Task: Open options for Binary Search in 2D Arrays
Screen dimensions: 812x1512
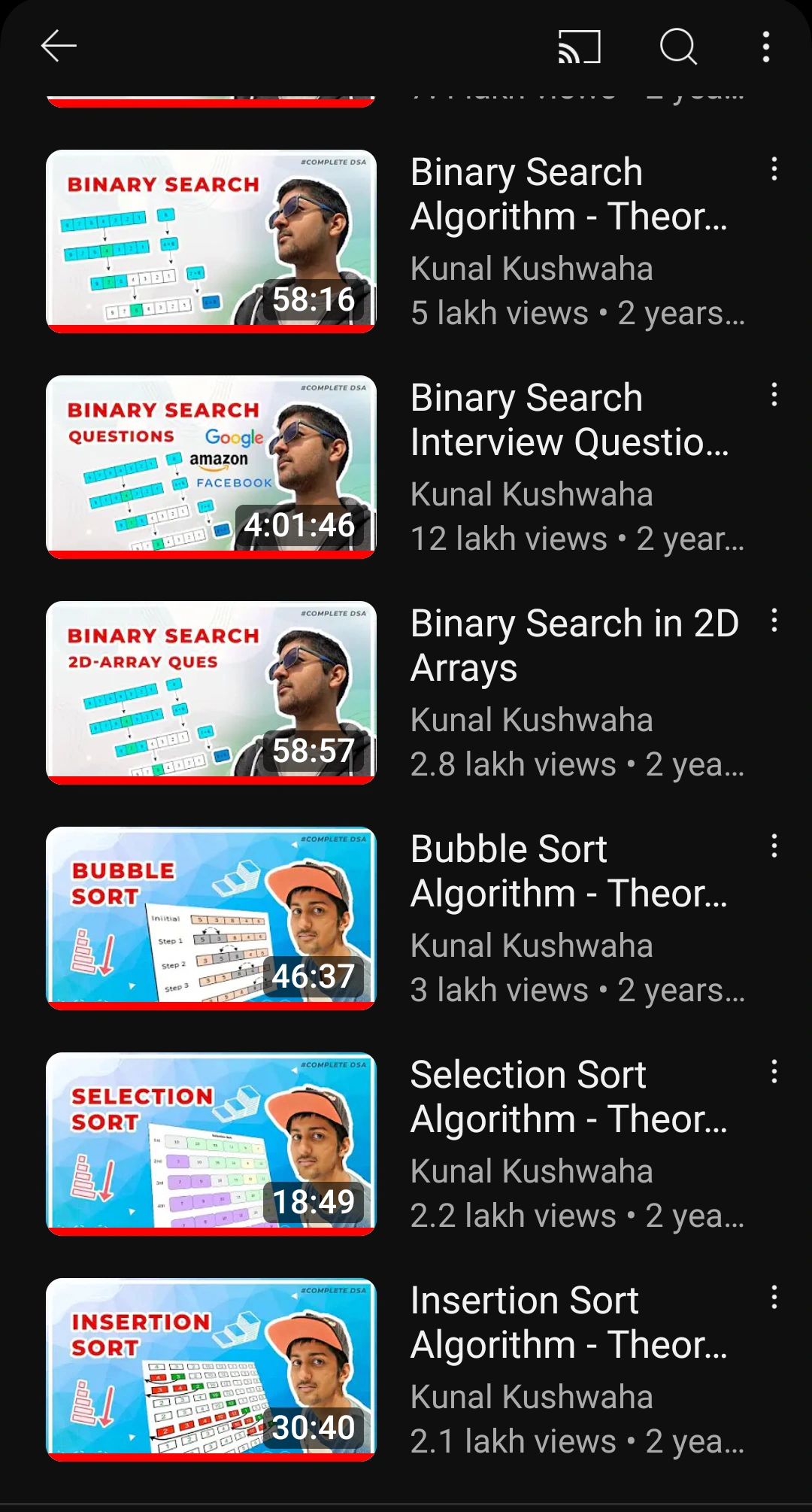Action: (774, 621)
